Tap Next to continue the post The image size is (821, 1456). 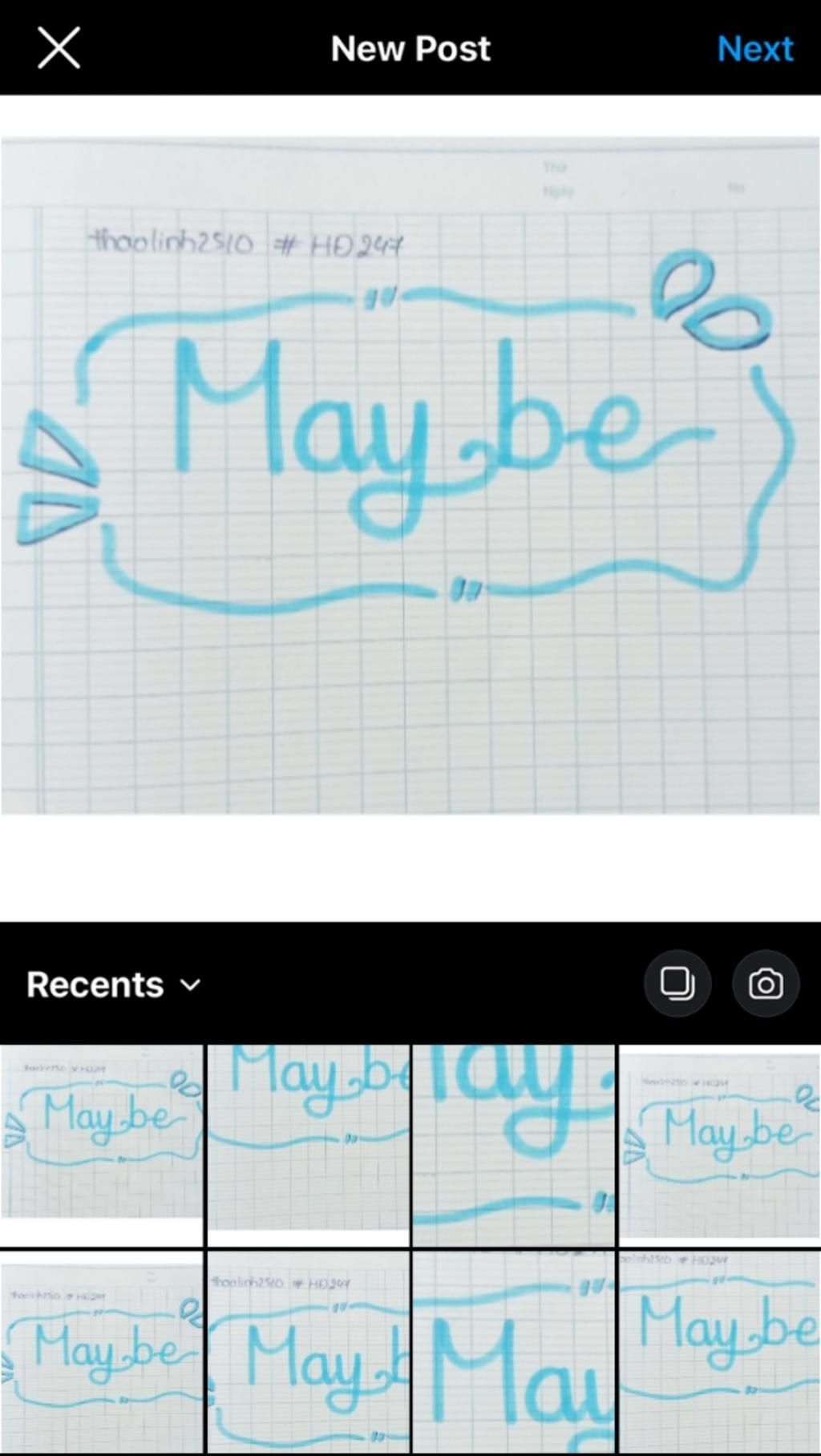[x=754, y=49]
